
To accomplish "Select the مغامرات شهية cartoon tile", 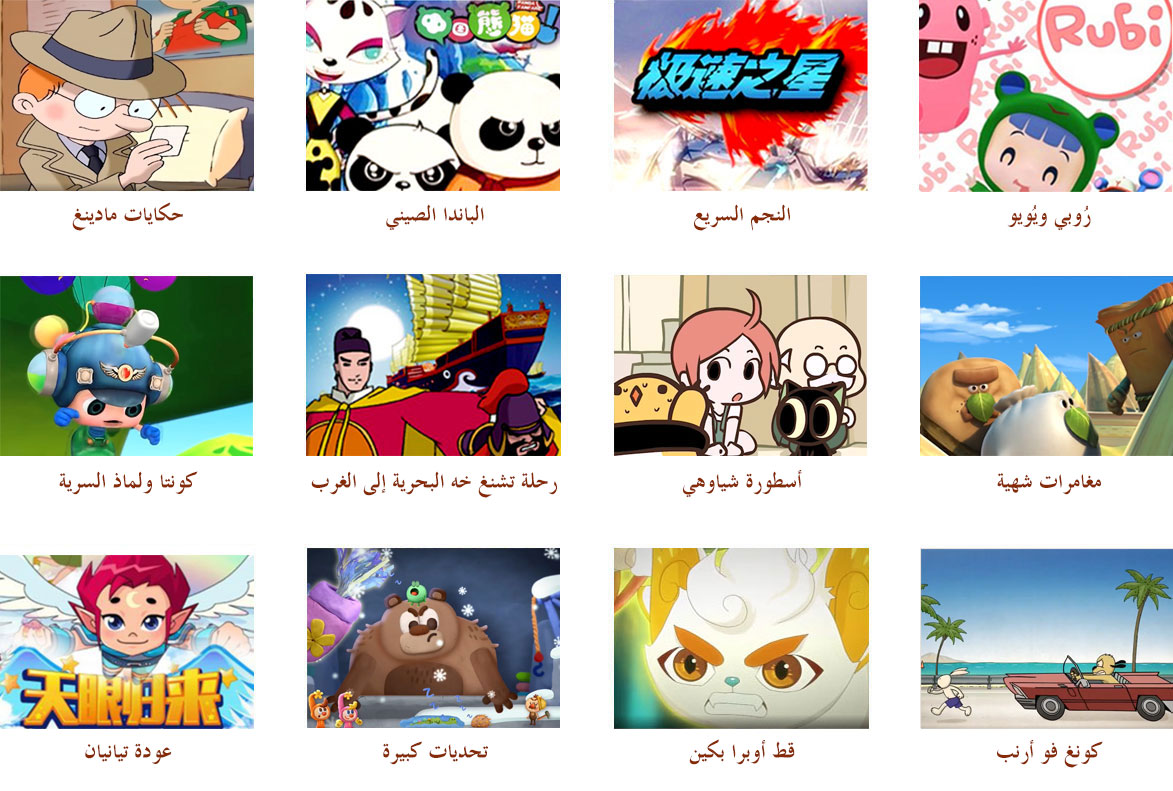I will click(x=1046, y=366).
